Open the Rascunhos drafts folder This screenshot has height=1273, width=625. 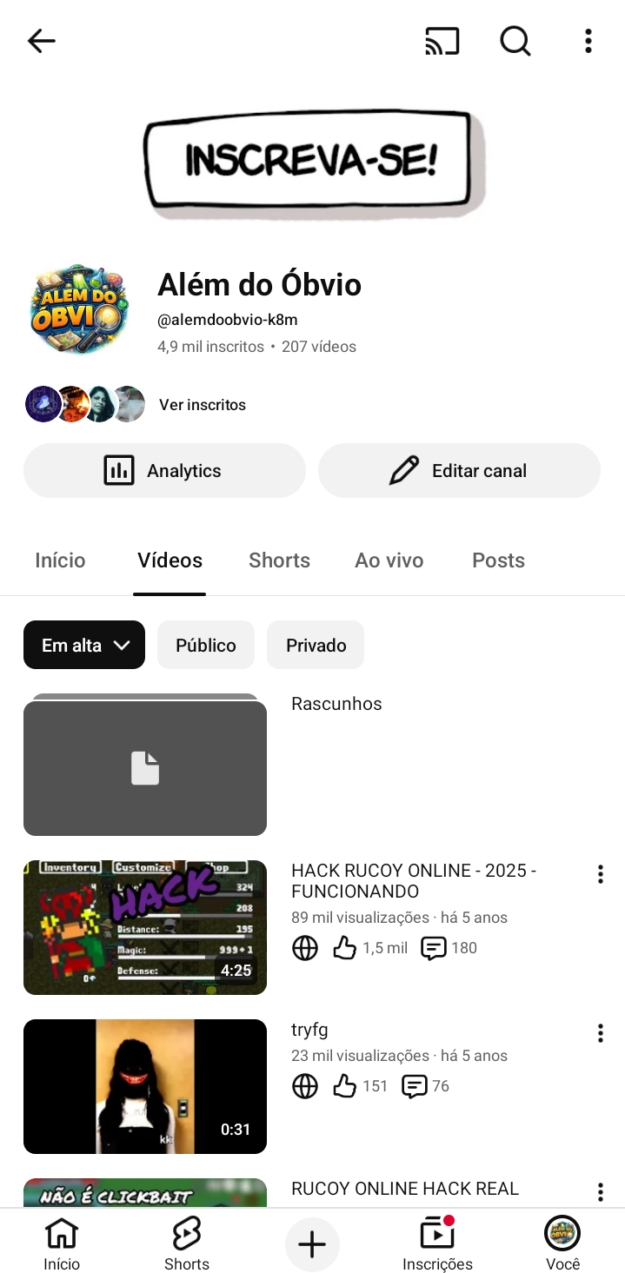click(x=145, y=767)
